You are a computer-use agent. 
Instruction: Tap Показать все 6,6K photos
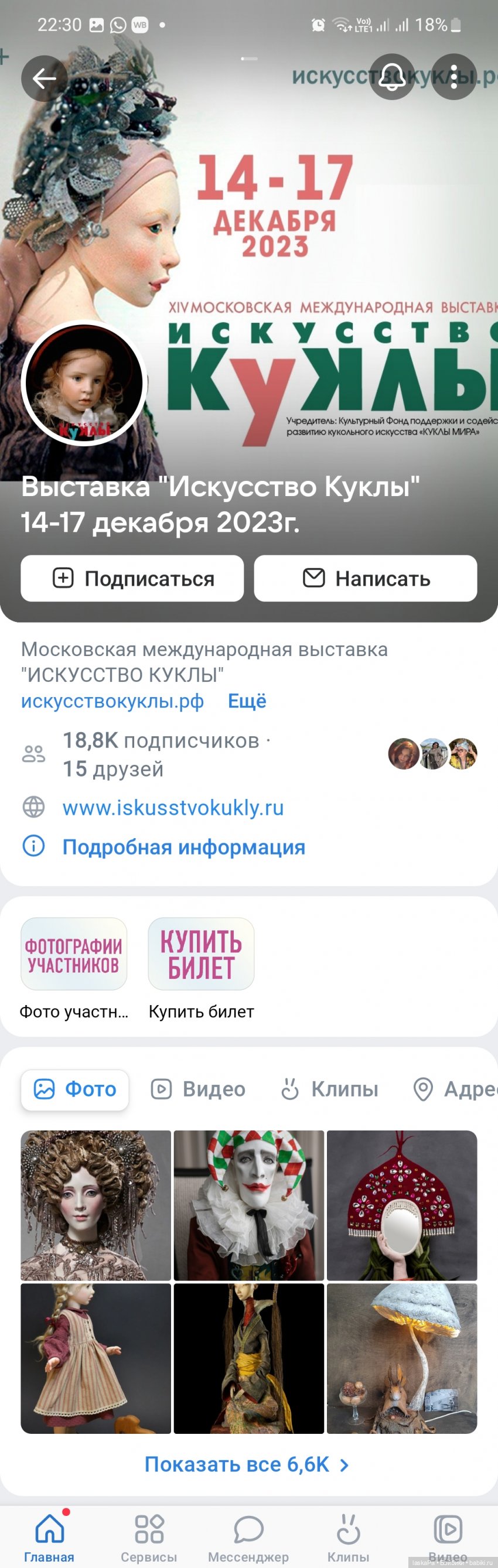[x=247, y=1464]
